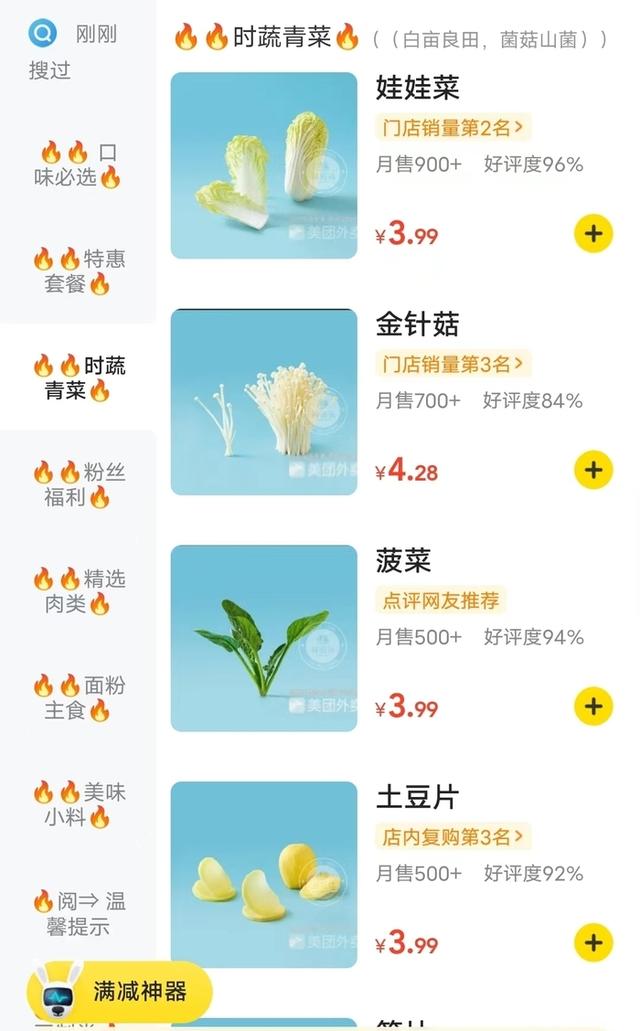Viewport: 640px width, 1031px height.
Task: Open the 温馨提示 category
Action: [78, 913]
